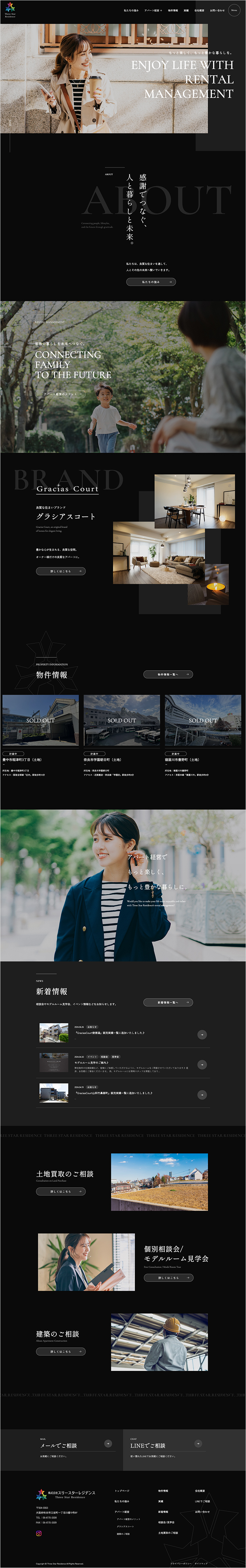Tap the 私たちの強み button under About
This screenshot has width=246, height=1568.
(151, 282)
